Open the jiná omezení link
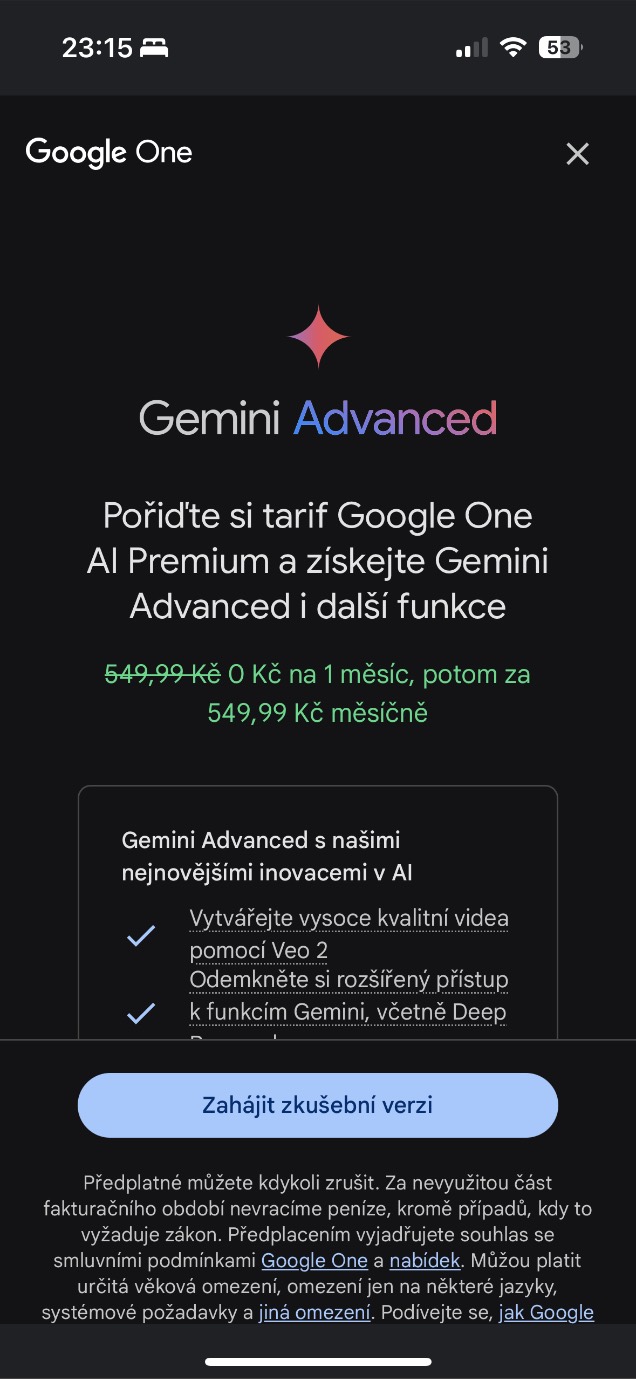Image resolution: width=636 pixels, height=1380 pixels. click(314, 1312)
